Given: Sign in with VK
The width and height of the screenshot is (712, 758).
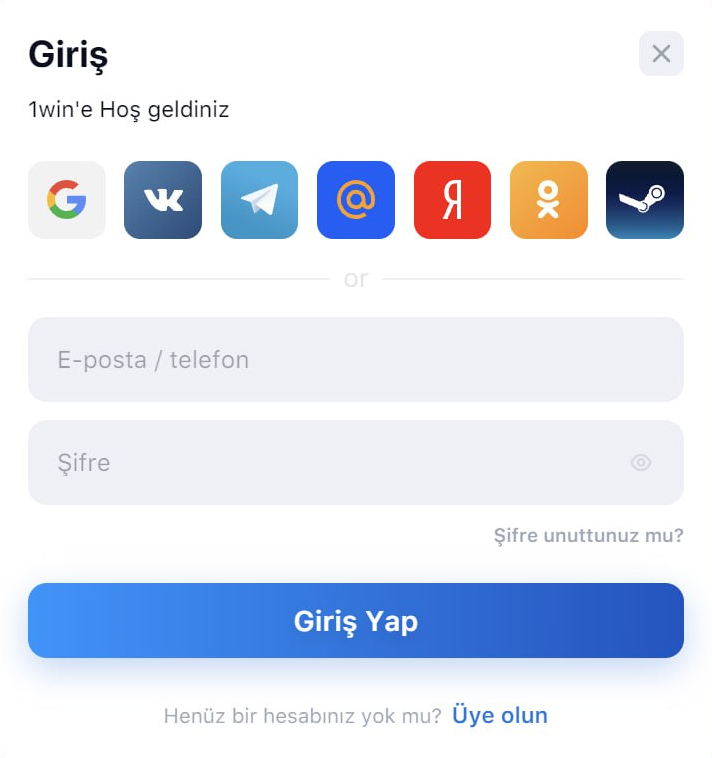Looking at the screenshot, I should point(163,200).
